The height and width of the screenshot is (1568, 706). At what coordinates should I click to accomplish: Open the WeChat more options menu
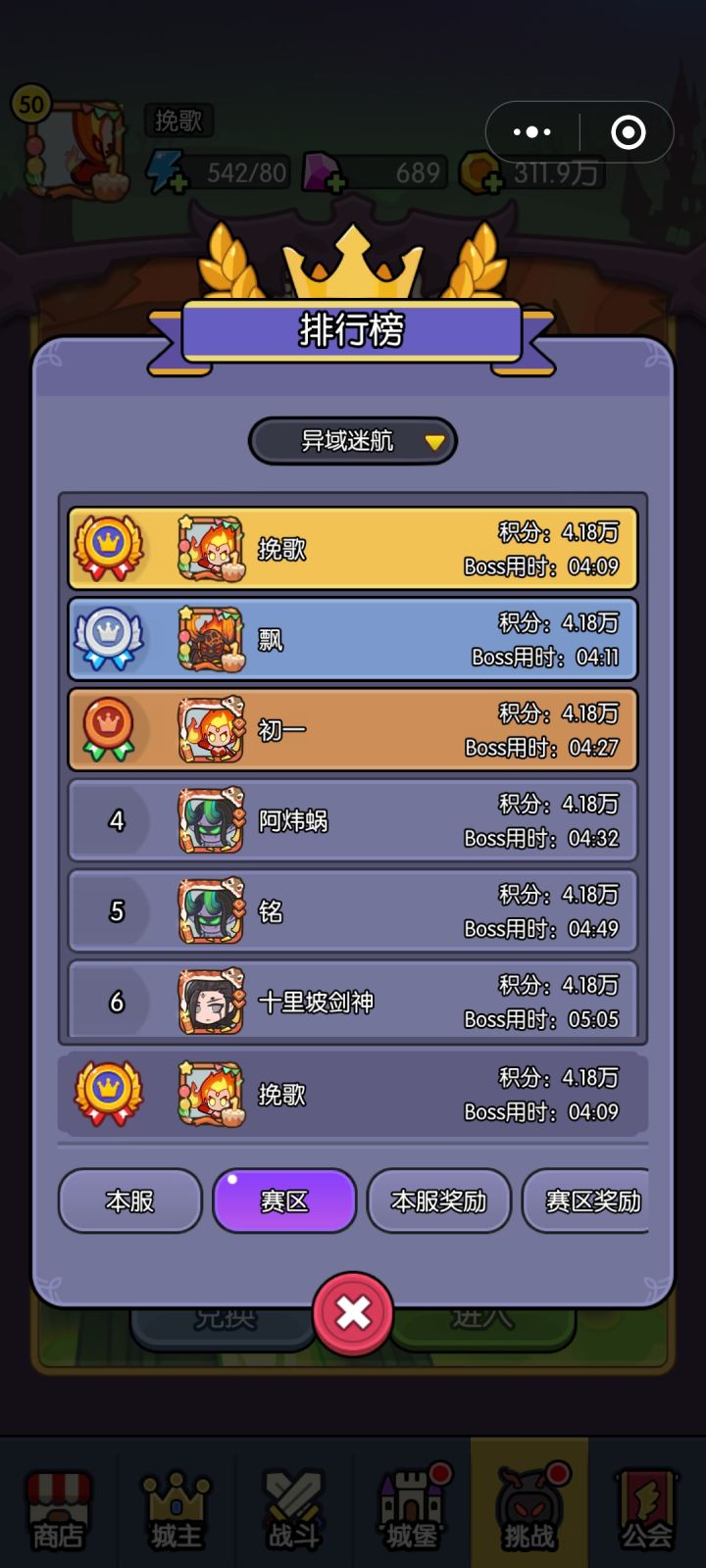[530, 132]
